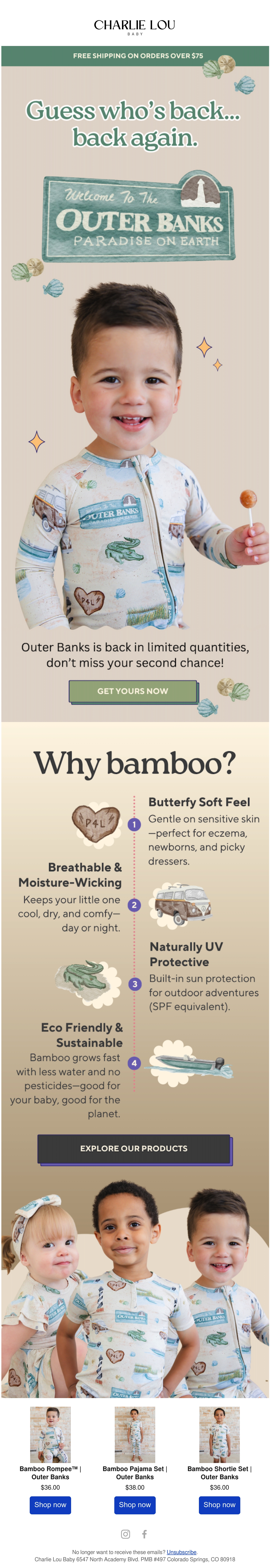Image resolution: width=270 pixels, height=1568 pixels.
Task: View the Bamboo Pajama Set product image
Action: tap(135, 1435)
